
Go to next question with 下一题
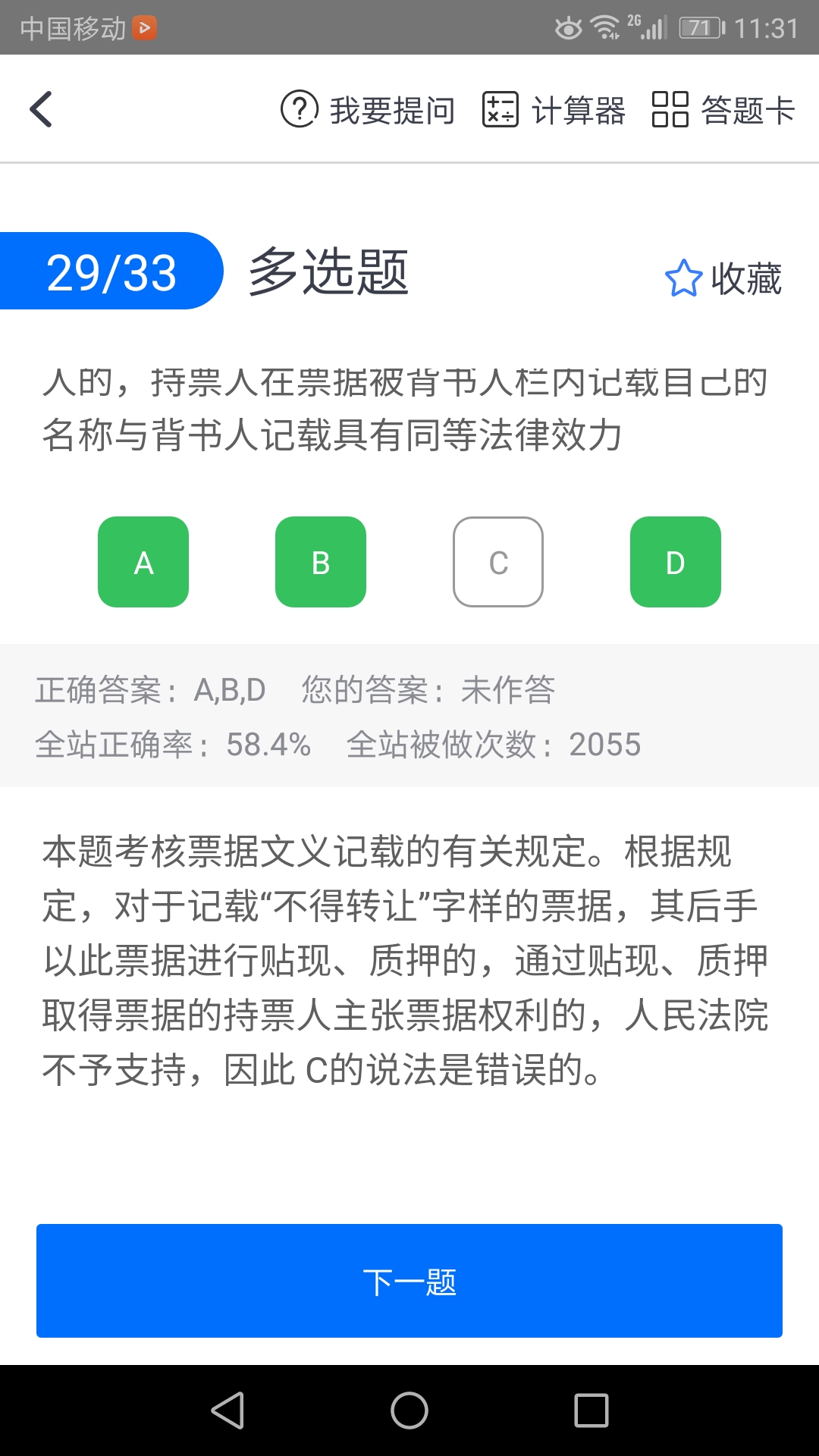(409, 1281)
